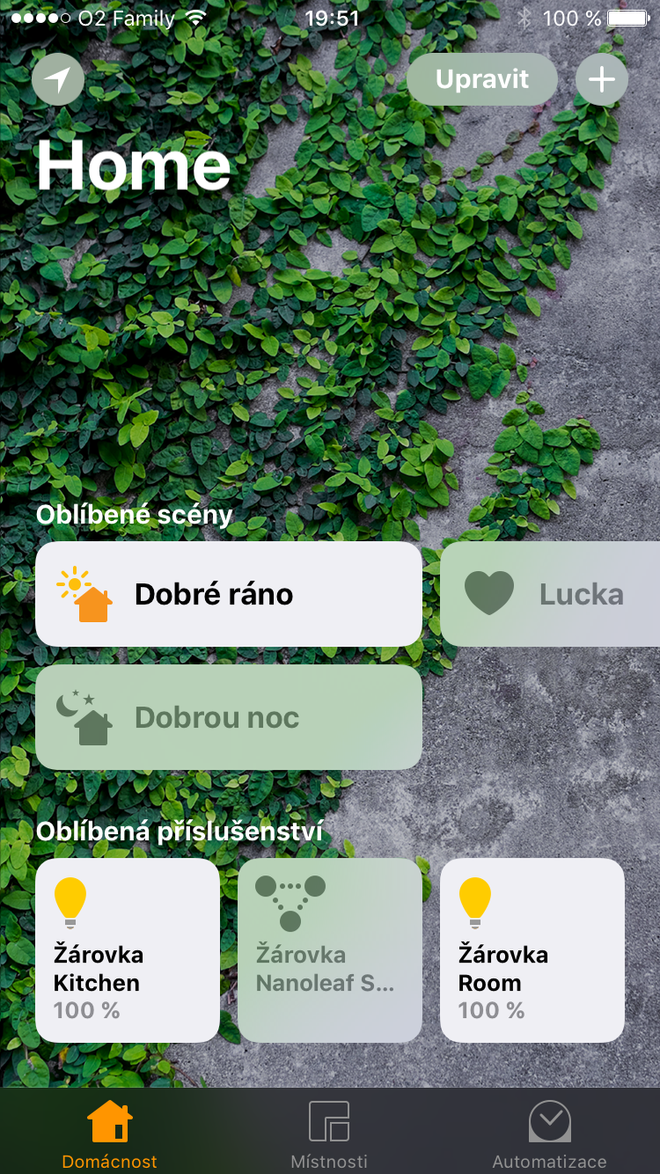Image resolution: width=660 pixels, height=1174 pixels.
Task: Open the home location arrow icon
Action: click(x=58, y=80)
